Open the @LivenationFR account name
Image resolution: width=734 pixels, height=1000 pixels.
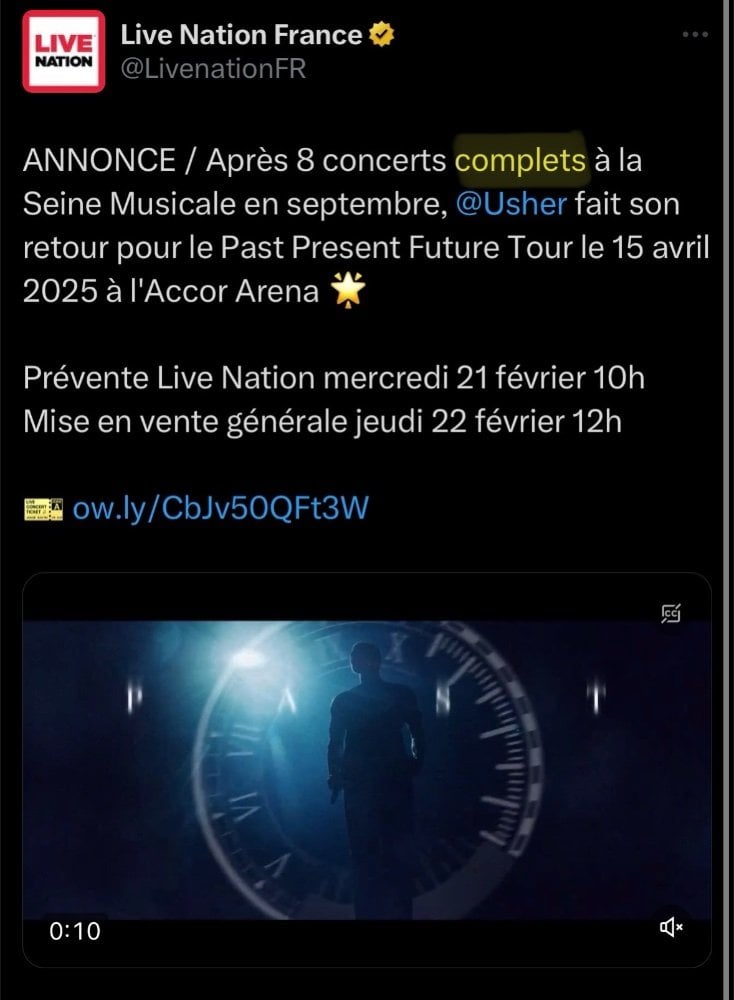point(213,68)
